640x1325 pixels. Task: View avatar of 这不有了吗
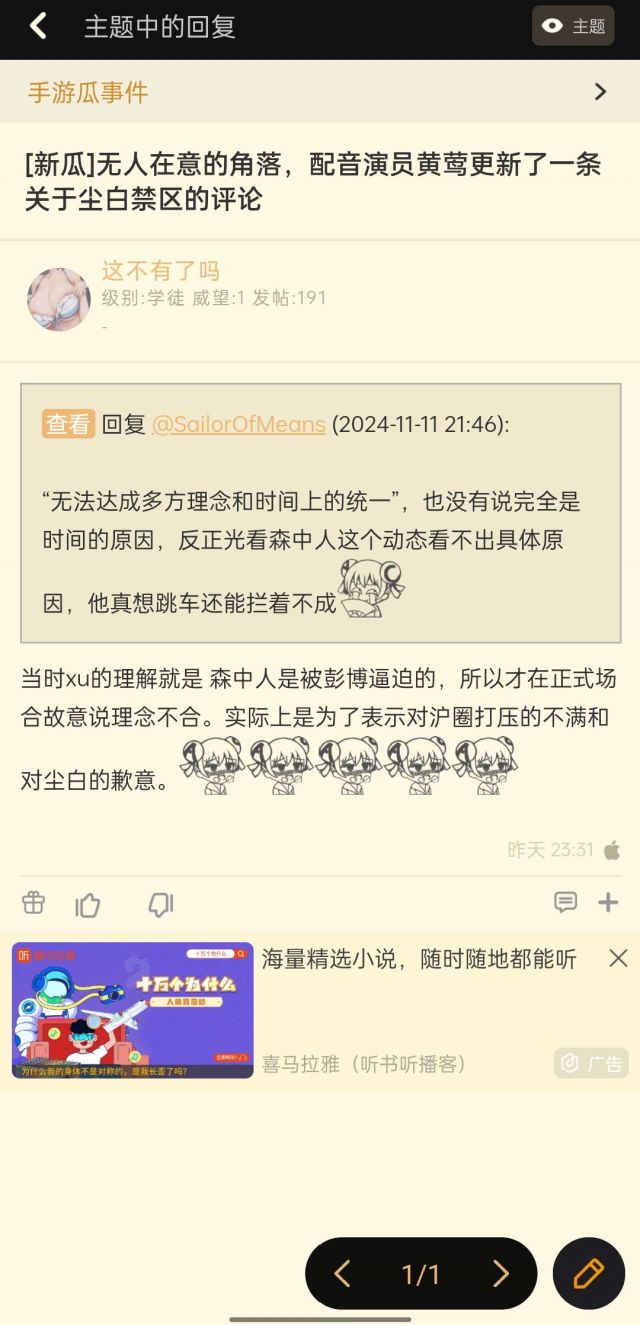59,298
